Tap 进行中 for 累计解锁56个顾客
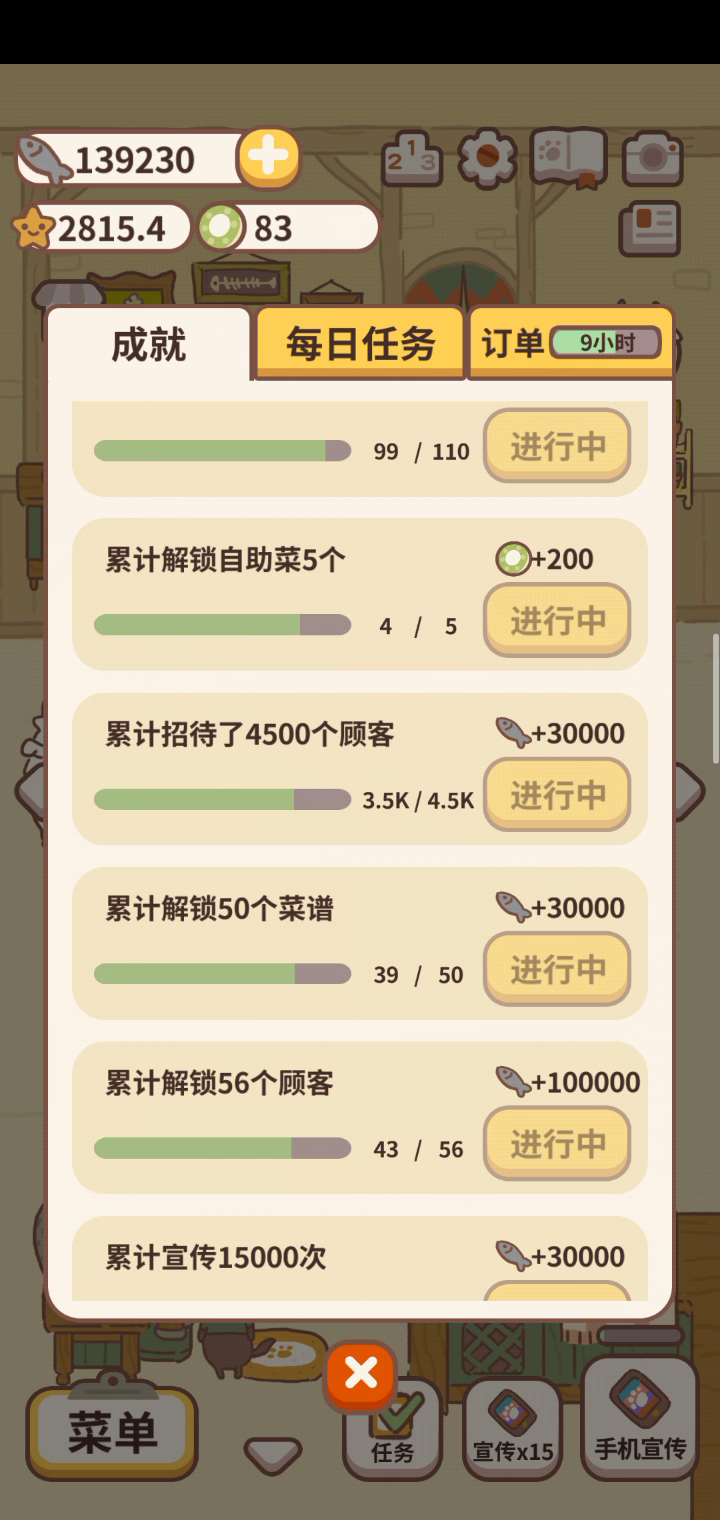 click(557, 1143)
